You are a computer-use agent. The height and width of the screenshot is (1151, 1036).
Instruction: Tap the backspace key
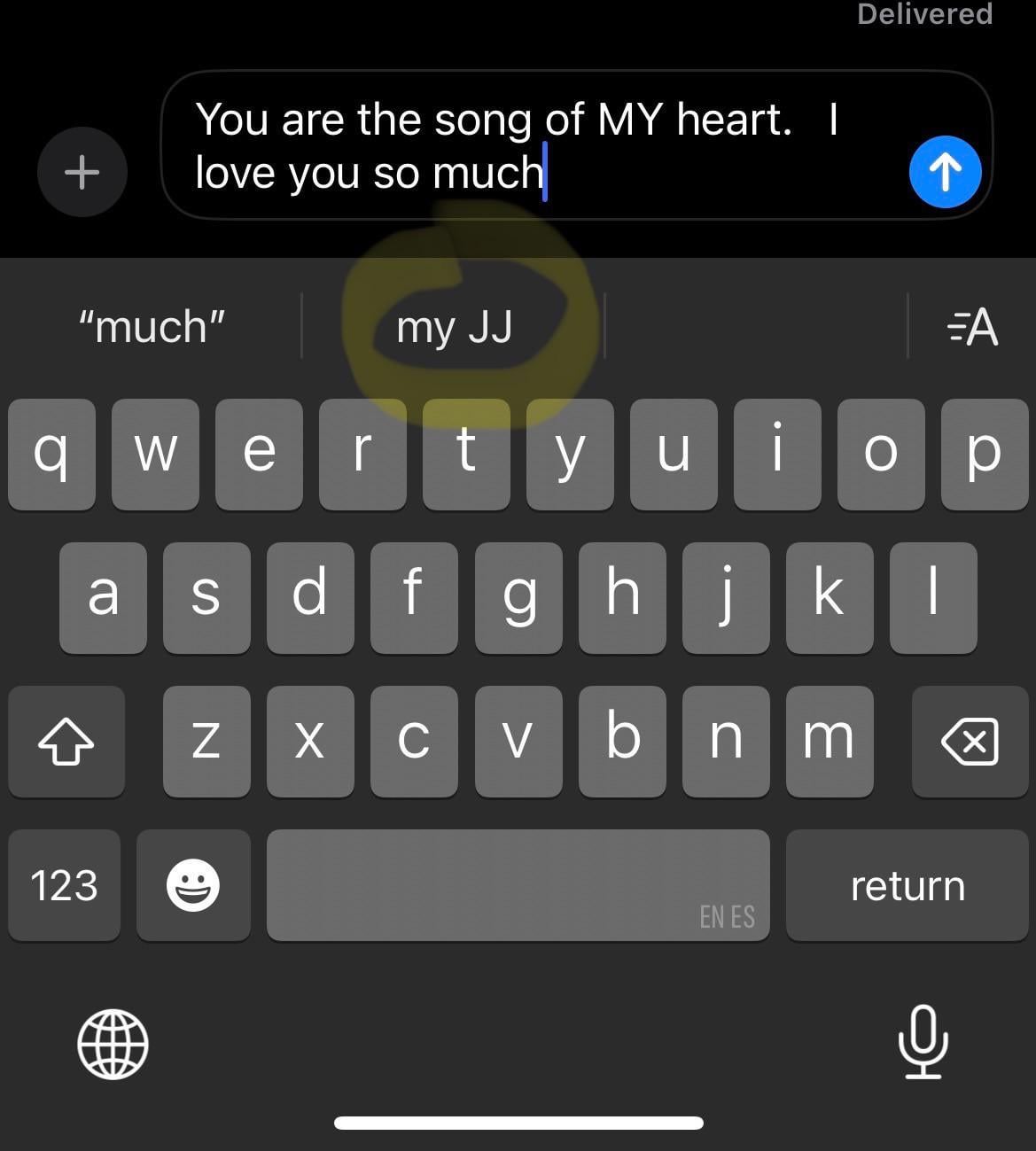point(970,741)
